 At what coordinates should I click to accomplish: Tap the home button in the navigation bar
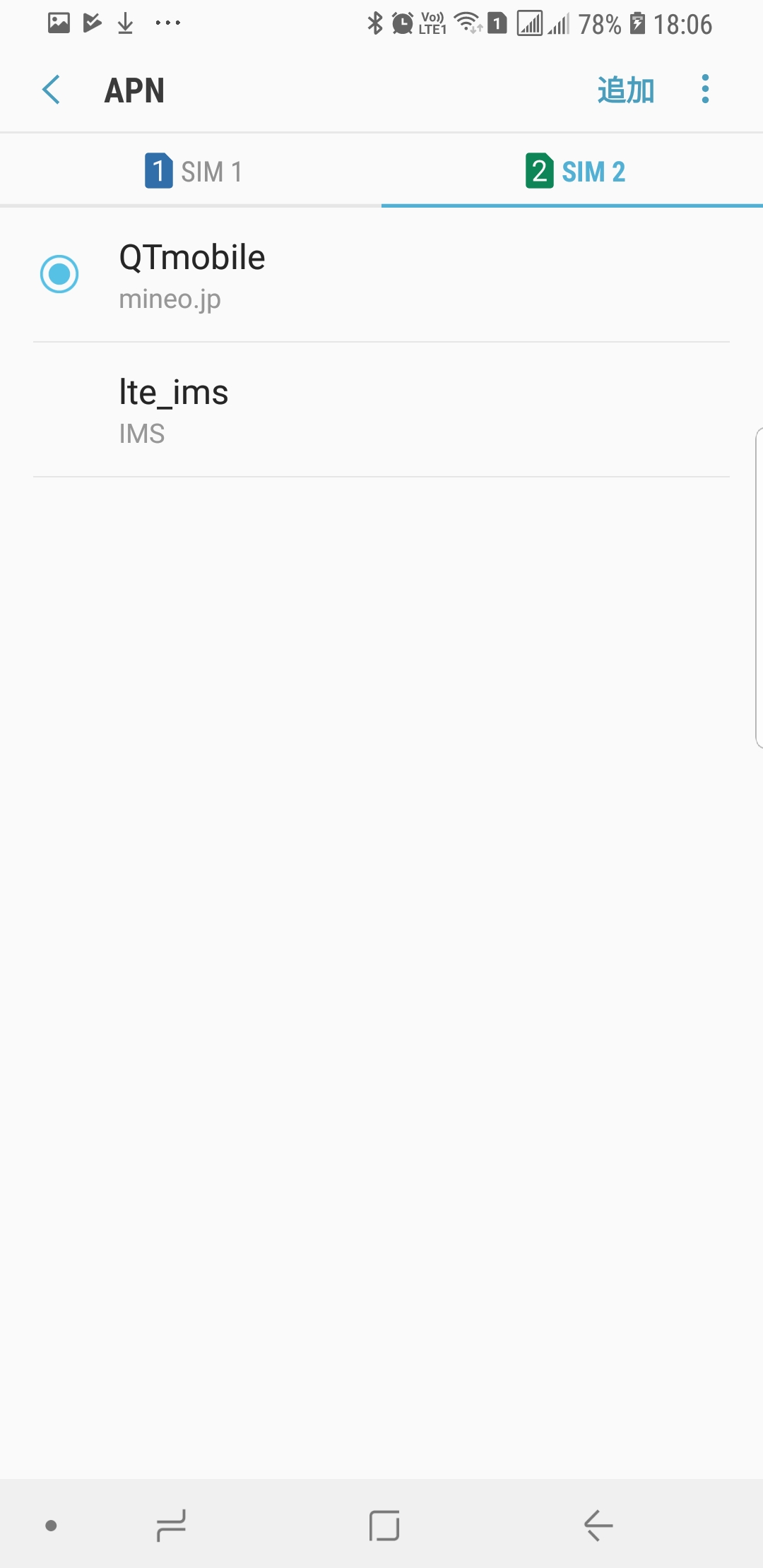pyautogui.click(x=384, y=1526)
